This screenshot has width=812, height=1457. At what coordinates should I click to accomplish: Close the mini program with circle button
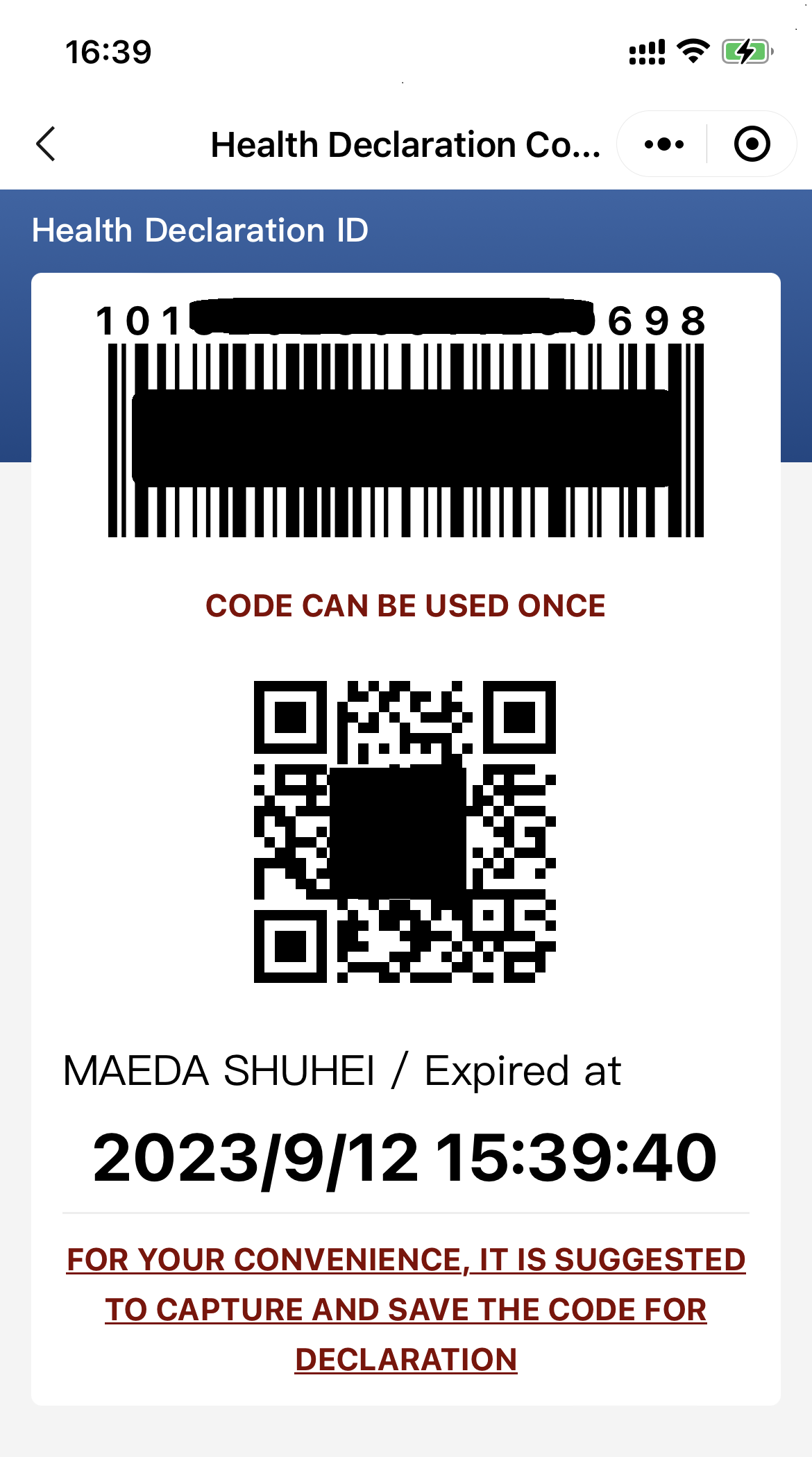tap(752, 144)
